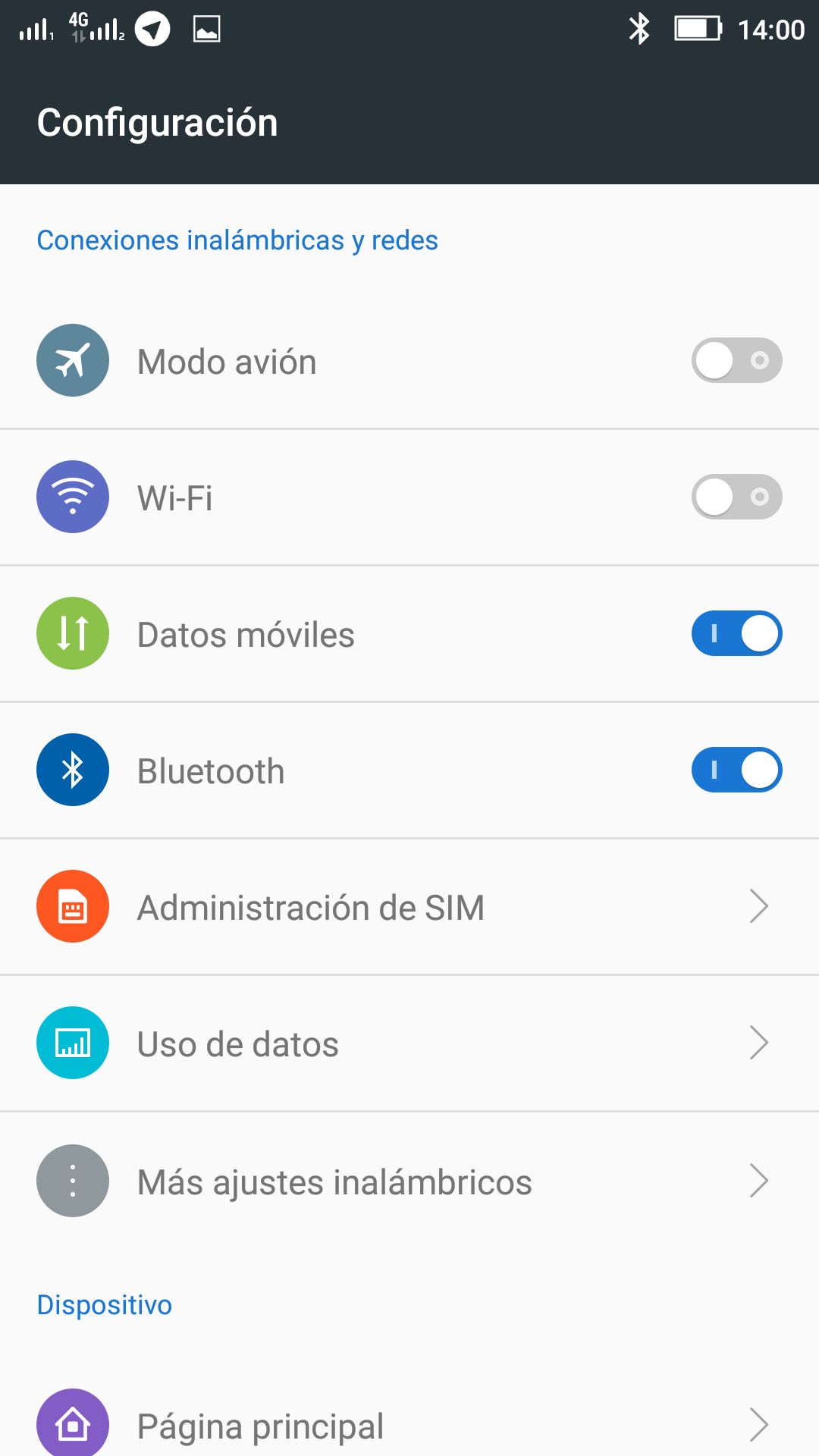Expand Administración de SIM settings

click(409, 905)
